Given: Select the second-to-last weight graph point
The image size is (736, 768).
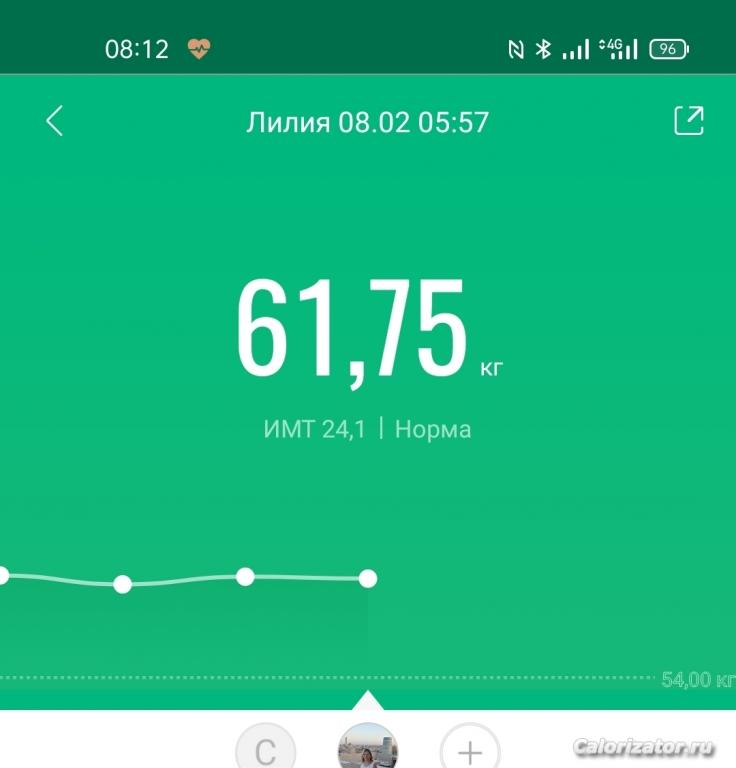Looking at the screenshot, I should coord(245,576).
